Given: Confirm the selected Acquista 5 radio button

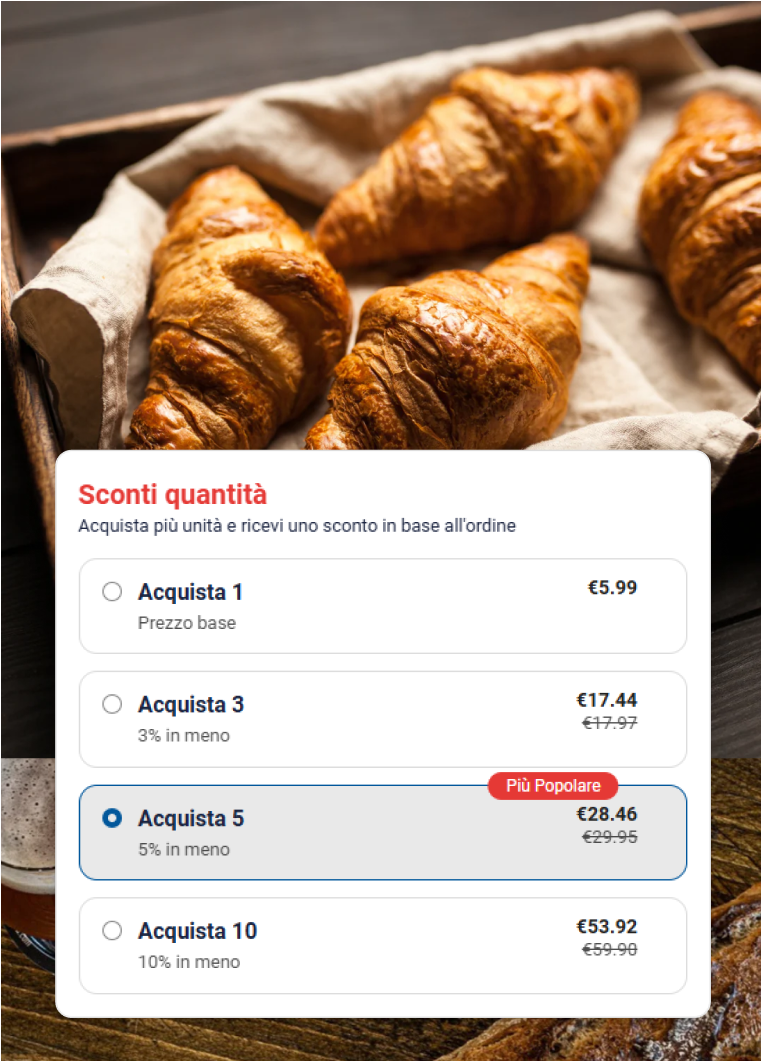Looking at the screenshot, I should [112, 818].
